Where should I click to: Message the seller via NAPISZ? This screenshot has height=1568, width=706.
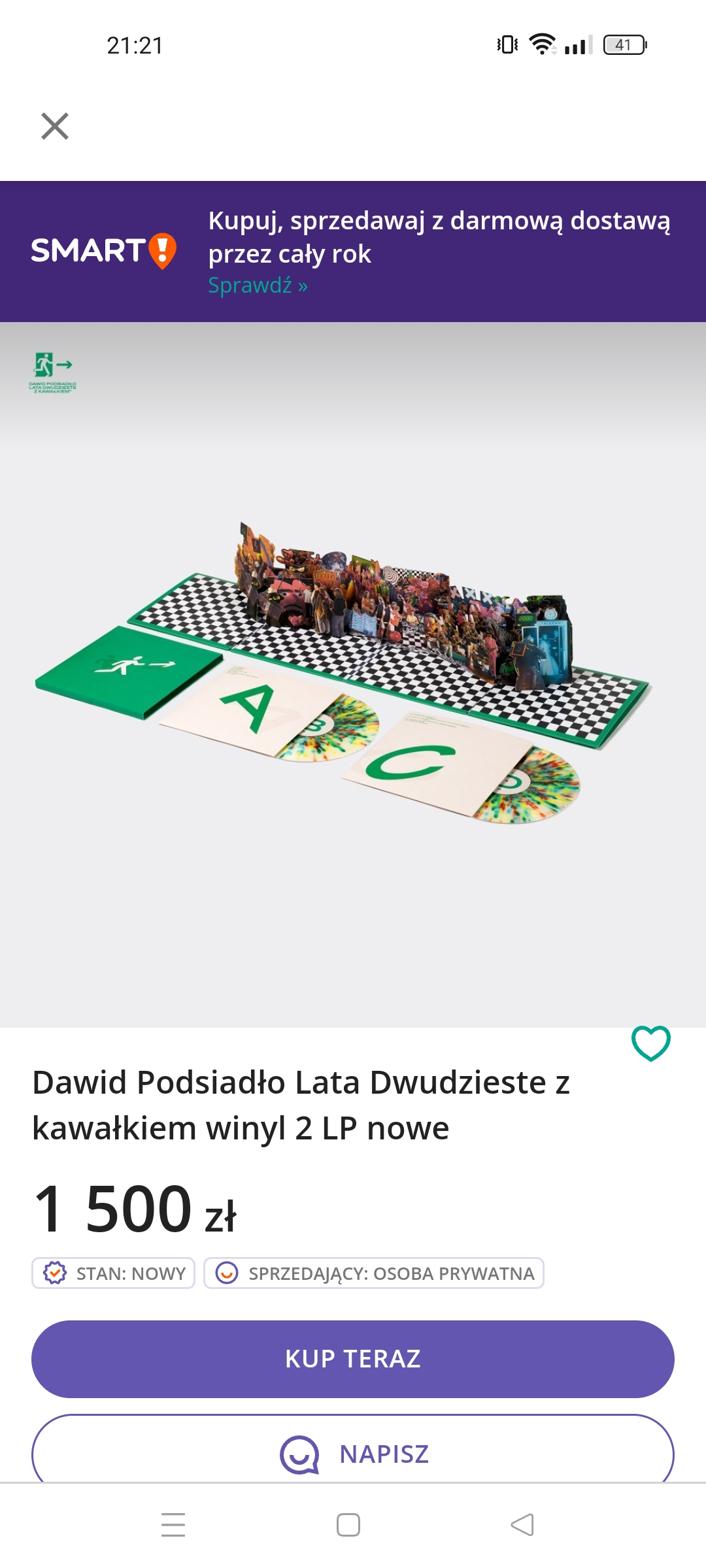(x=353, y=1454)
